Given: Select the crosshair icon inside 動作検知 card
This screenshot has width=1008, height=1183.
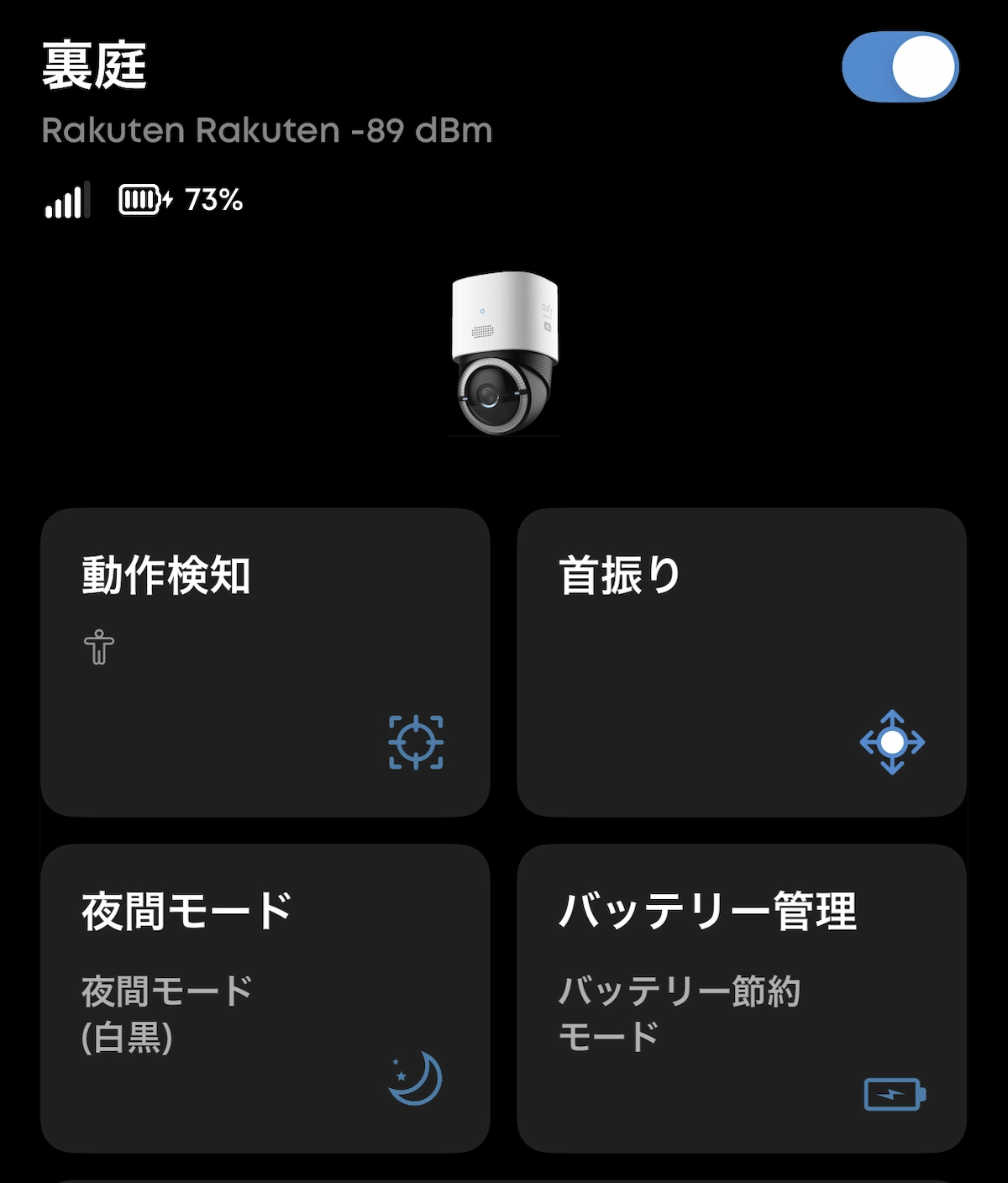Looking at the screenshot, I should [x=417, y=740].
